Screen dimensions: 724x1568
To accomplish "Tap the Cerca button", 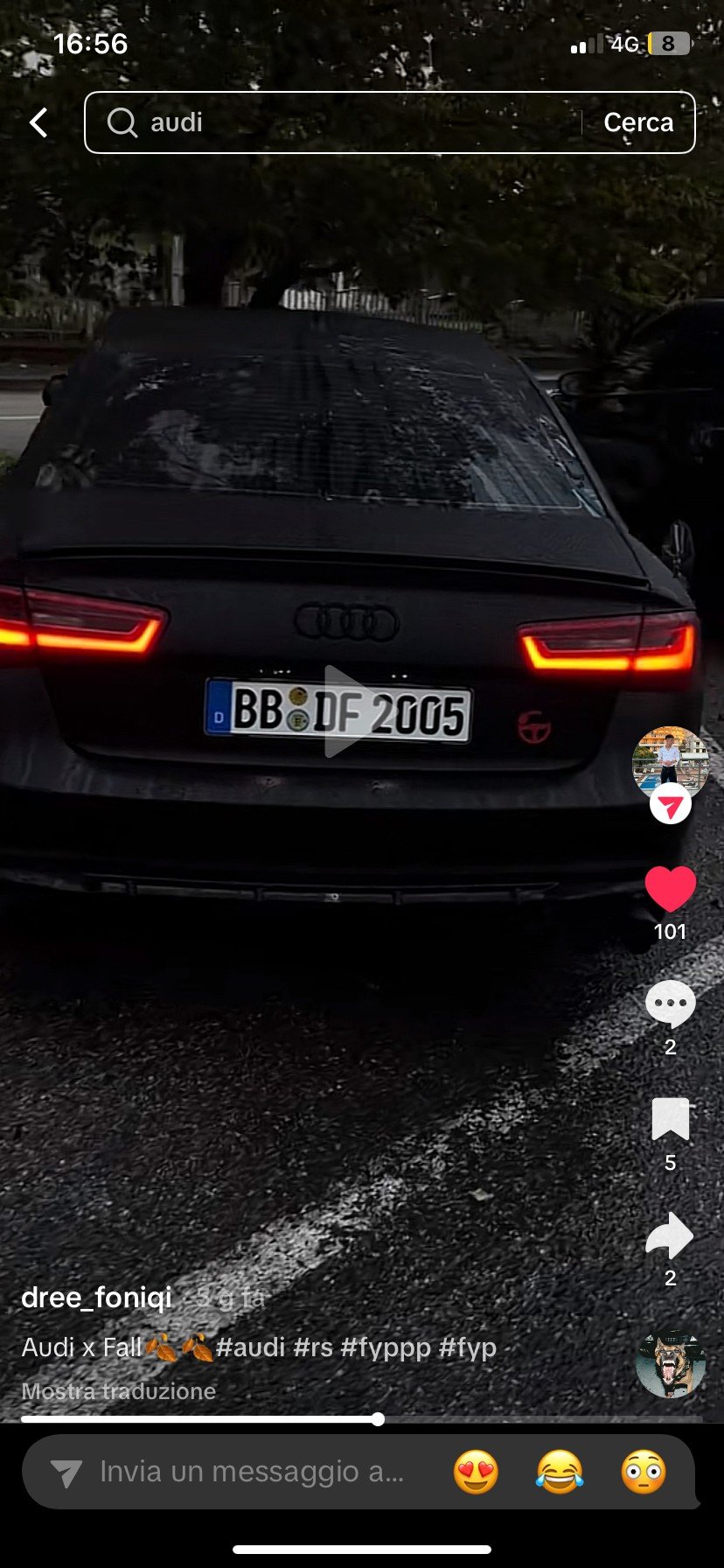I will coord(638,122).
